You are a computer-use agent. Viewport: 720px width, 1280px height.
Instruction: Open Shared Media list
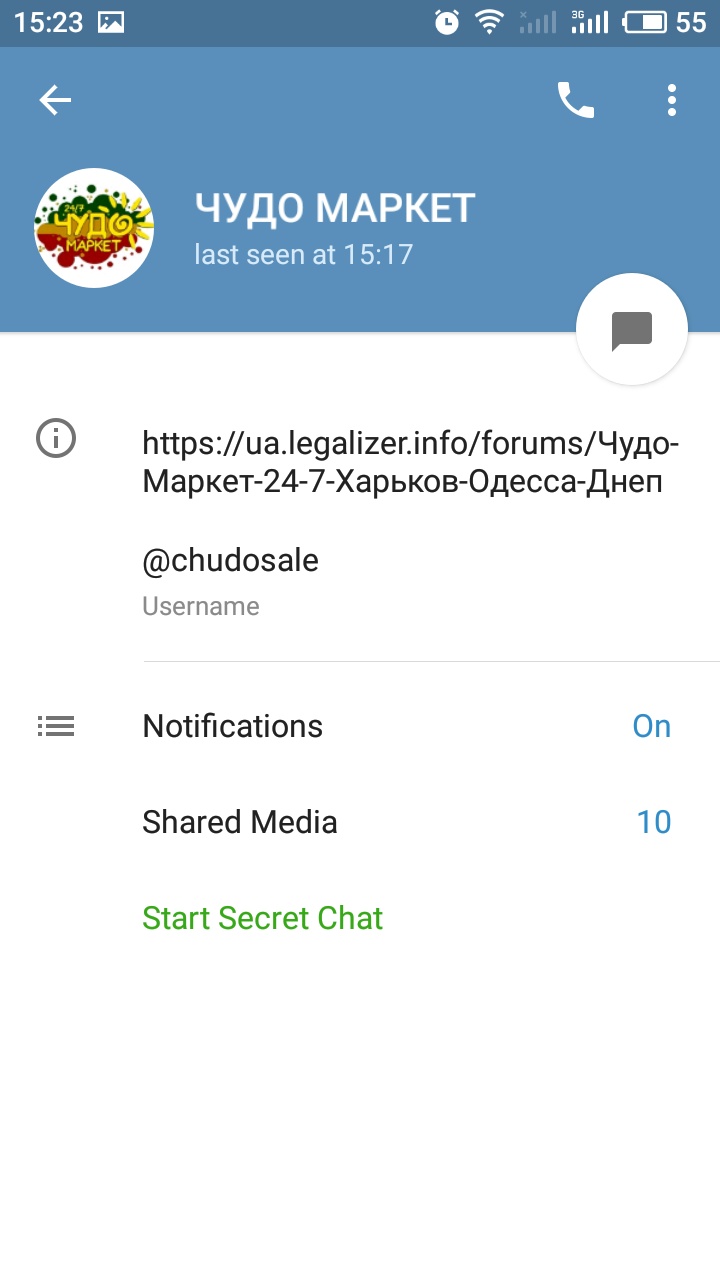pyautogui.click(x=360, y=822)
